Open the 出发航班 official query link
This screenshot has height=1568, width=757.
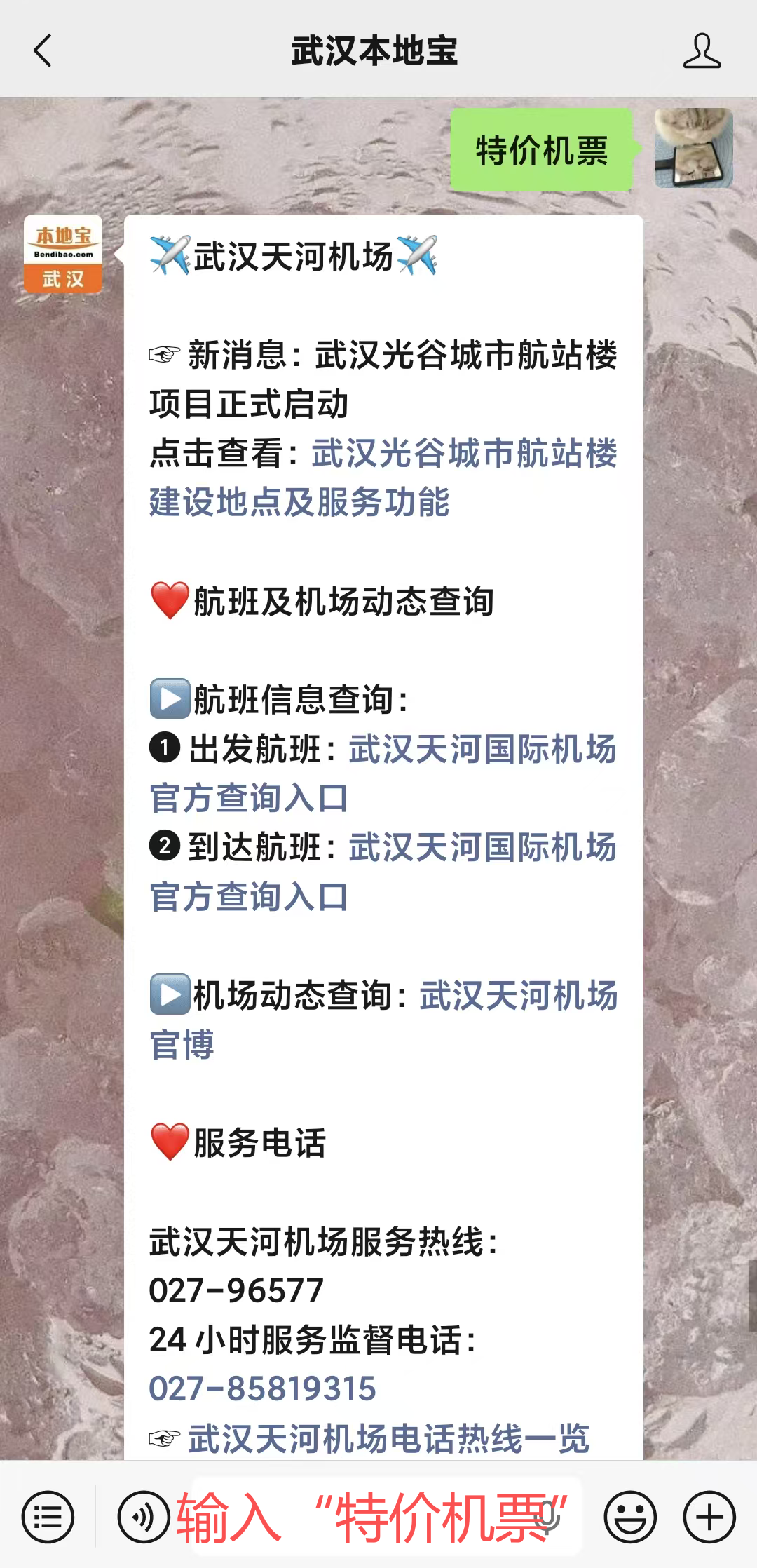383,773
